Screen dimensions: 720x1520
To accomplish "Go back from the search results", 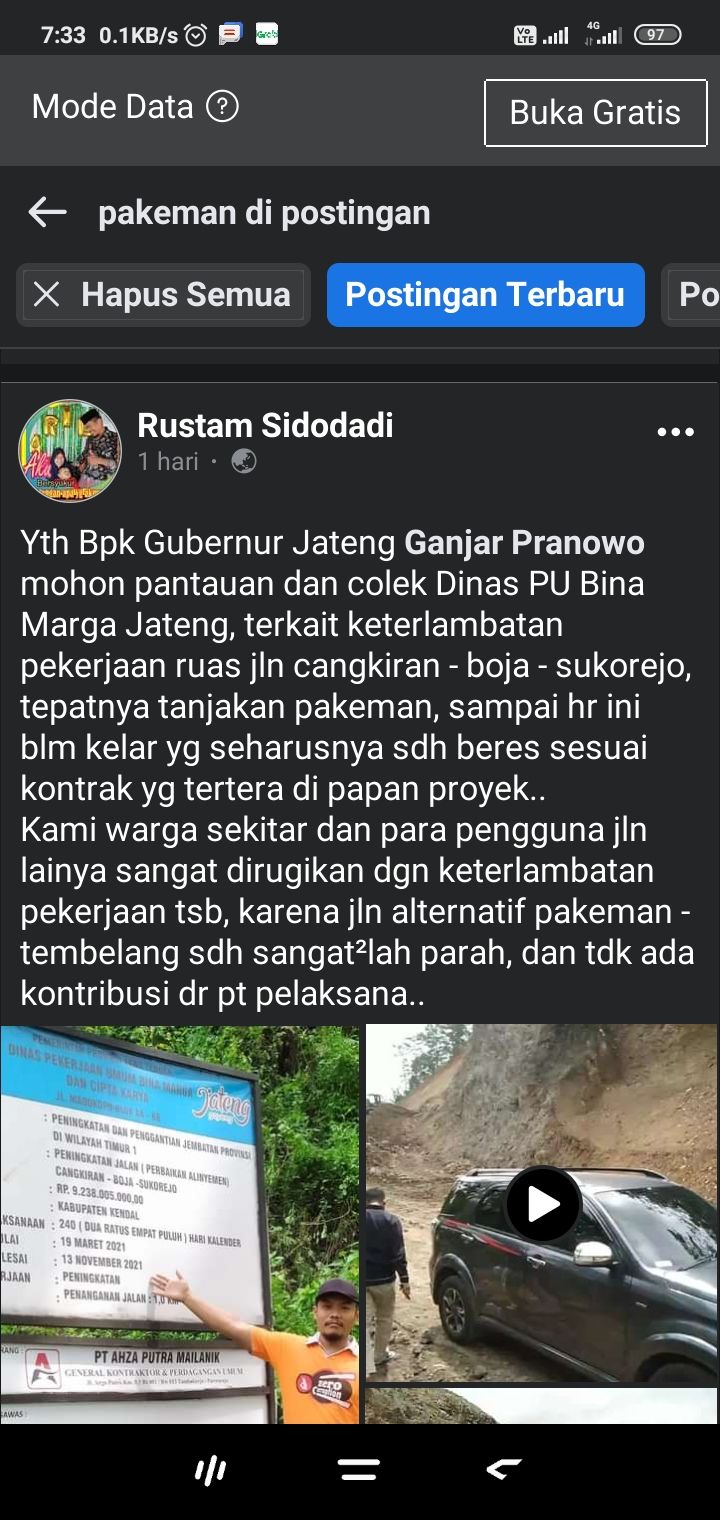I will click(47, 212).
